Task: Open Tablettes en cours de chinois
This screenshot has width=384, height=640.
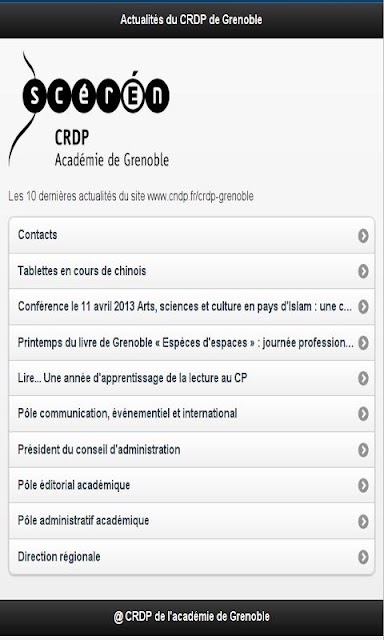Action: pyautogui.click(x=191, y=271)
